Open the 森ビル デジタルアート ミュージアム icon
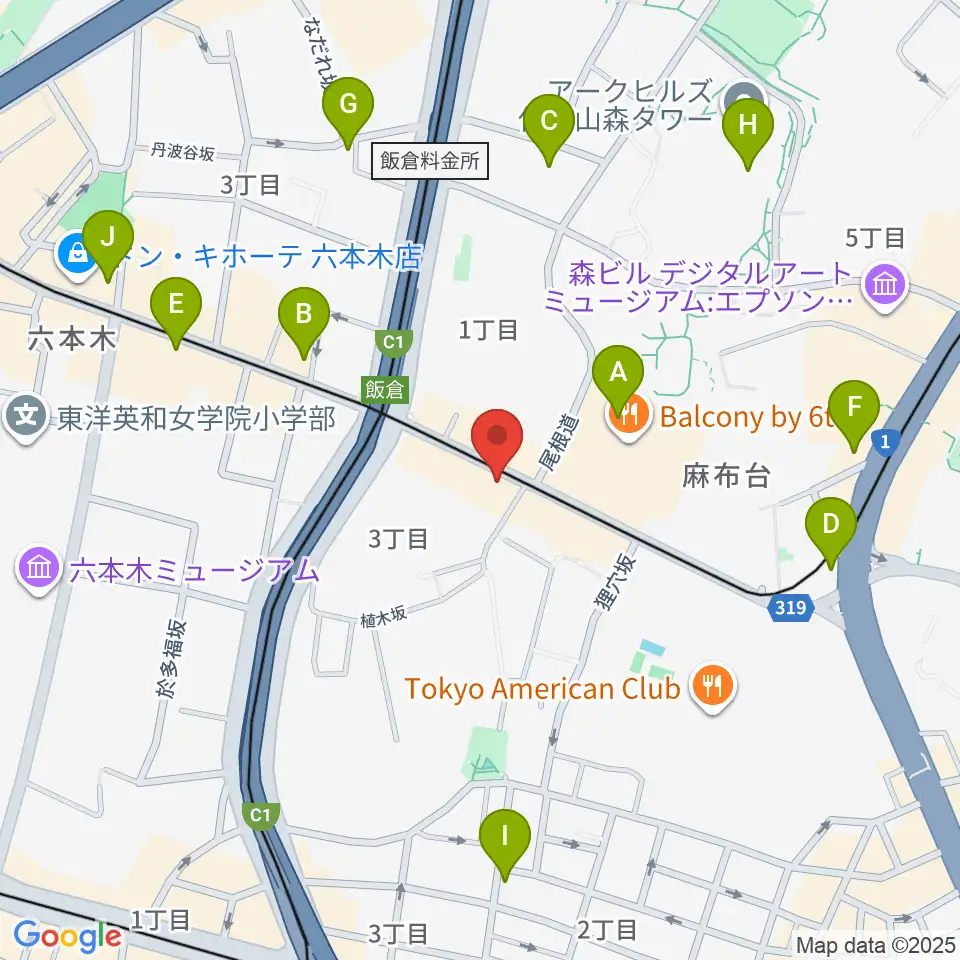 click(885, 286)
